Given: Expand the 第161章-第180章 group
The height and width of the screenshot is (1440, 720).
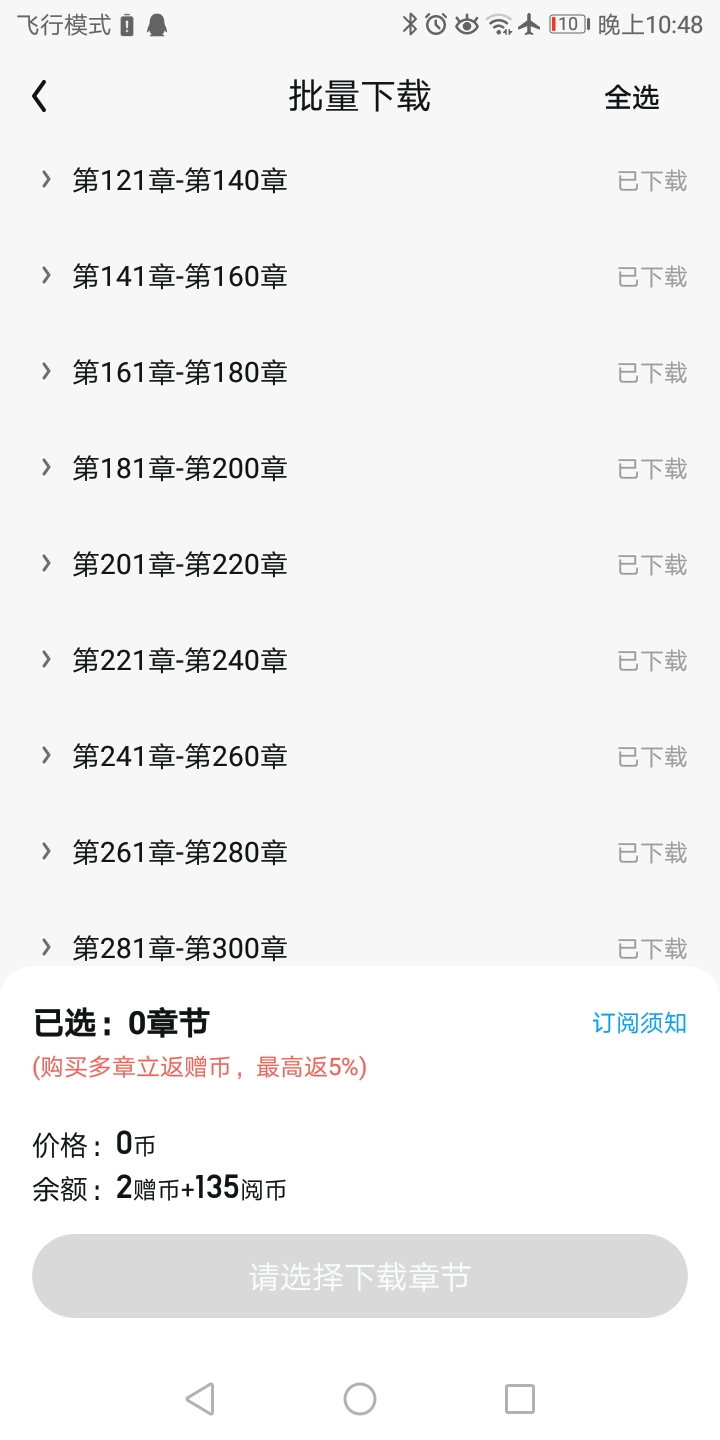Looking at the screenshot, I should (46, 372).
